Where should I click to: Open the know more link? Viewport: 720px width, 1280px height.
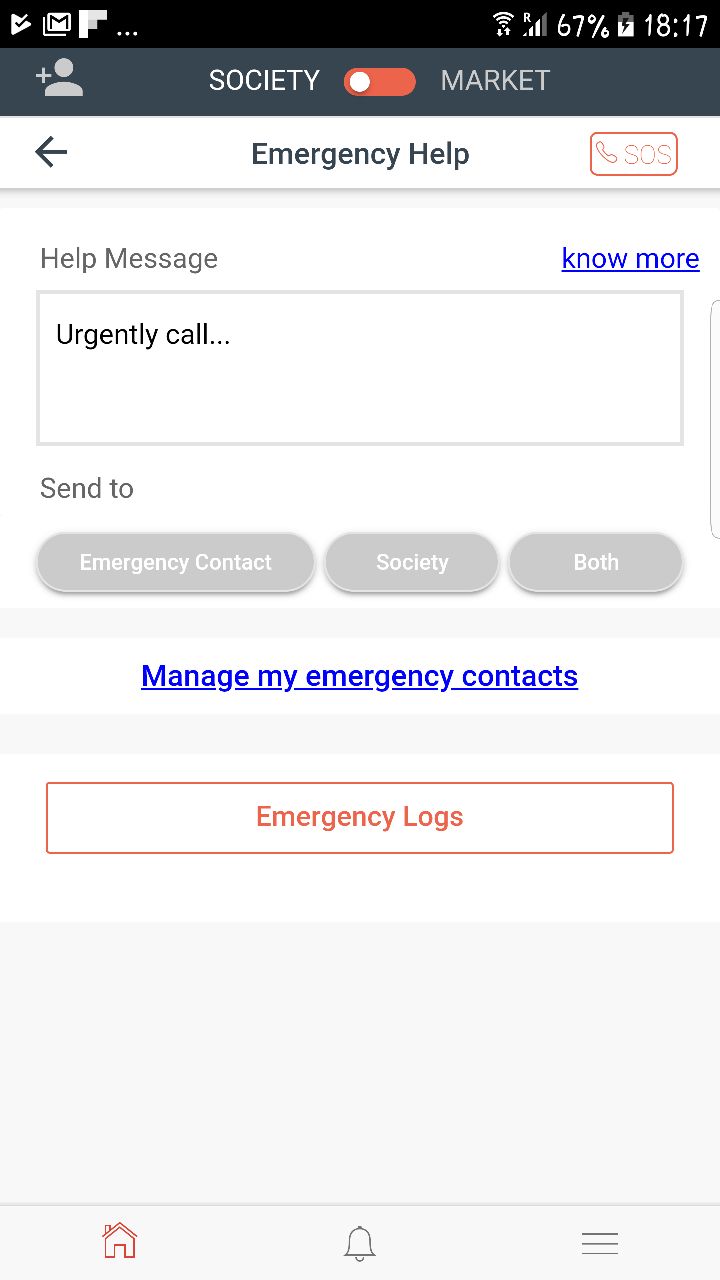(x=630, y=258)
